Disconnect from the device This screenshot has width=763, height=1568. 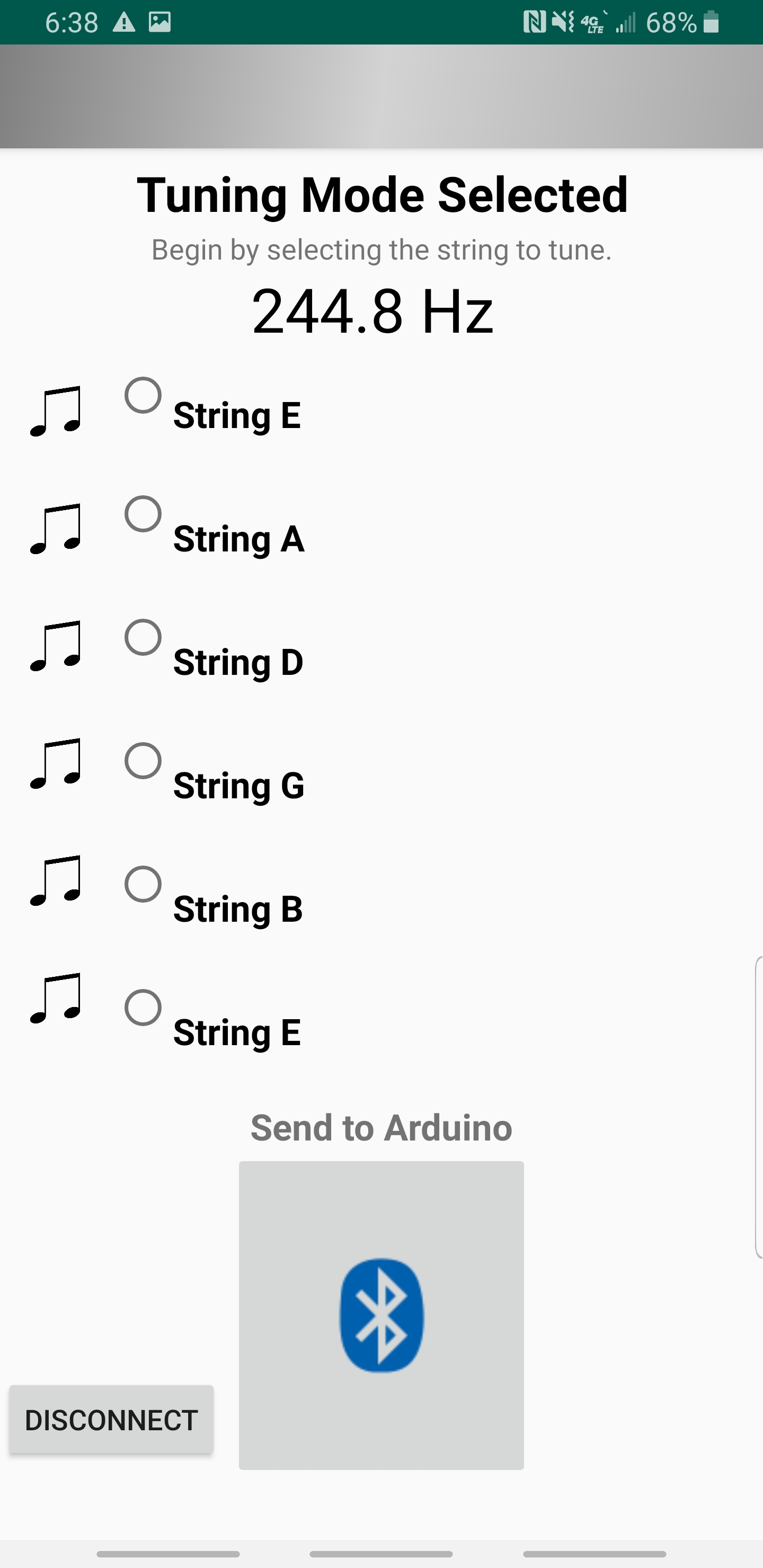click(111, 1420)
